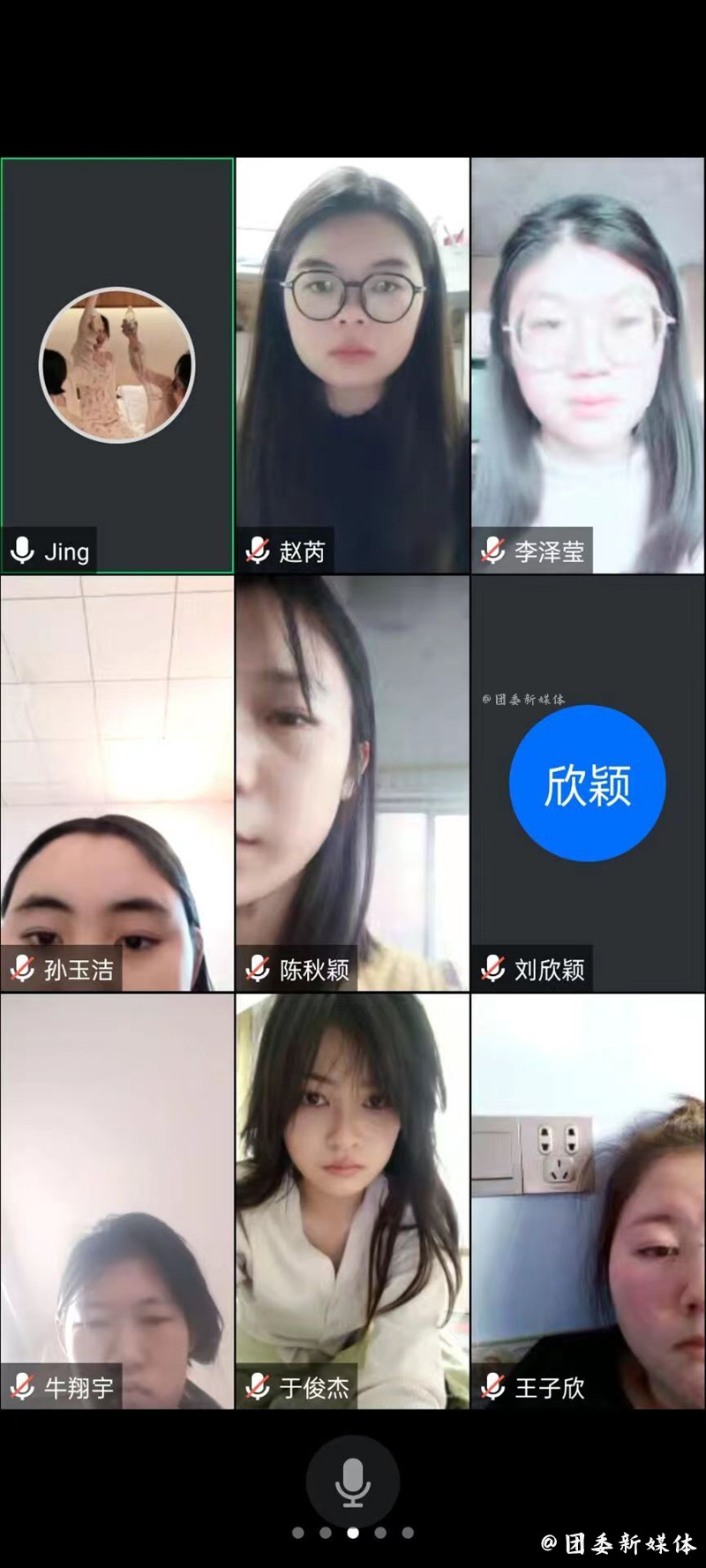706x1568 pixels.
Task: Tap the page indicator dots
Action: coord(352,1533)
